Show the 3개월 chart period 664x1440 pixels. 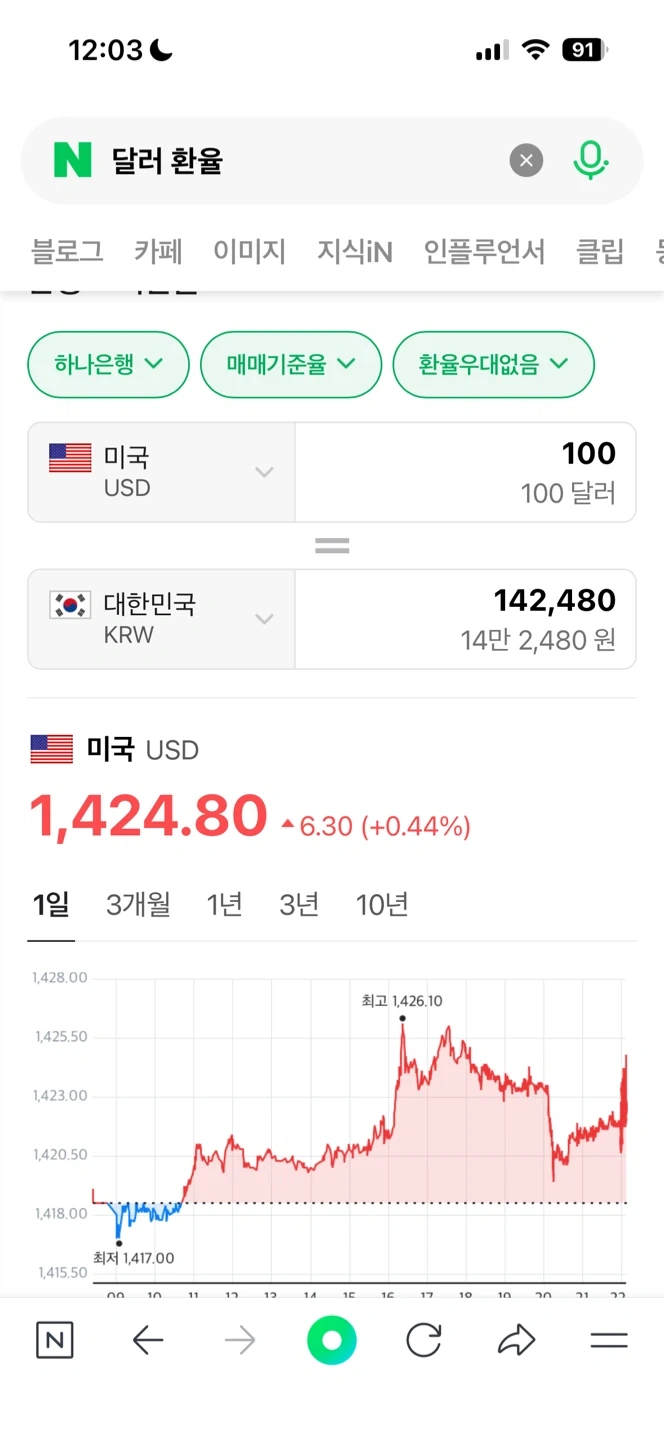[138, 906]
